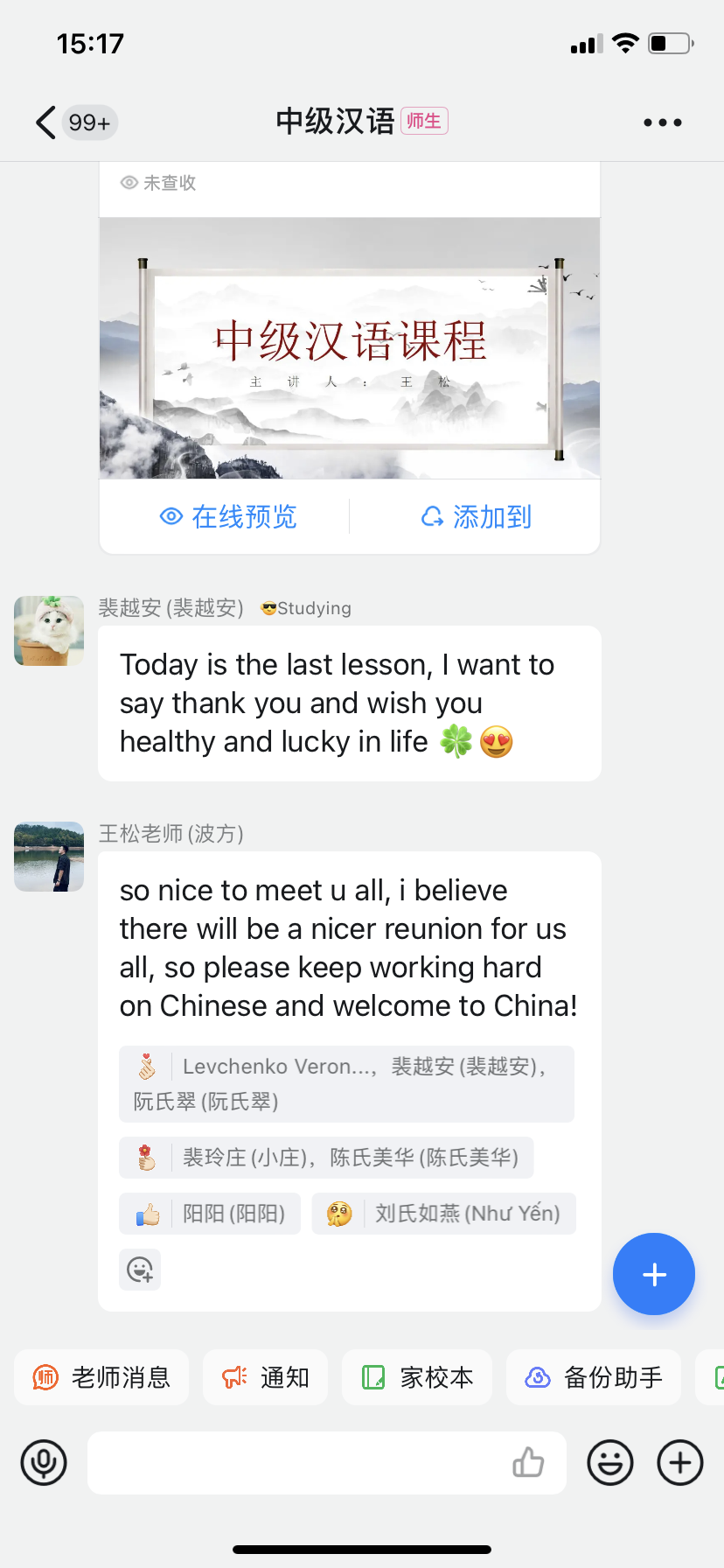Screen dimensions: 724x1568
Task: Tap the blue plus floating button
Action: click(x=653, y=1274)
